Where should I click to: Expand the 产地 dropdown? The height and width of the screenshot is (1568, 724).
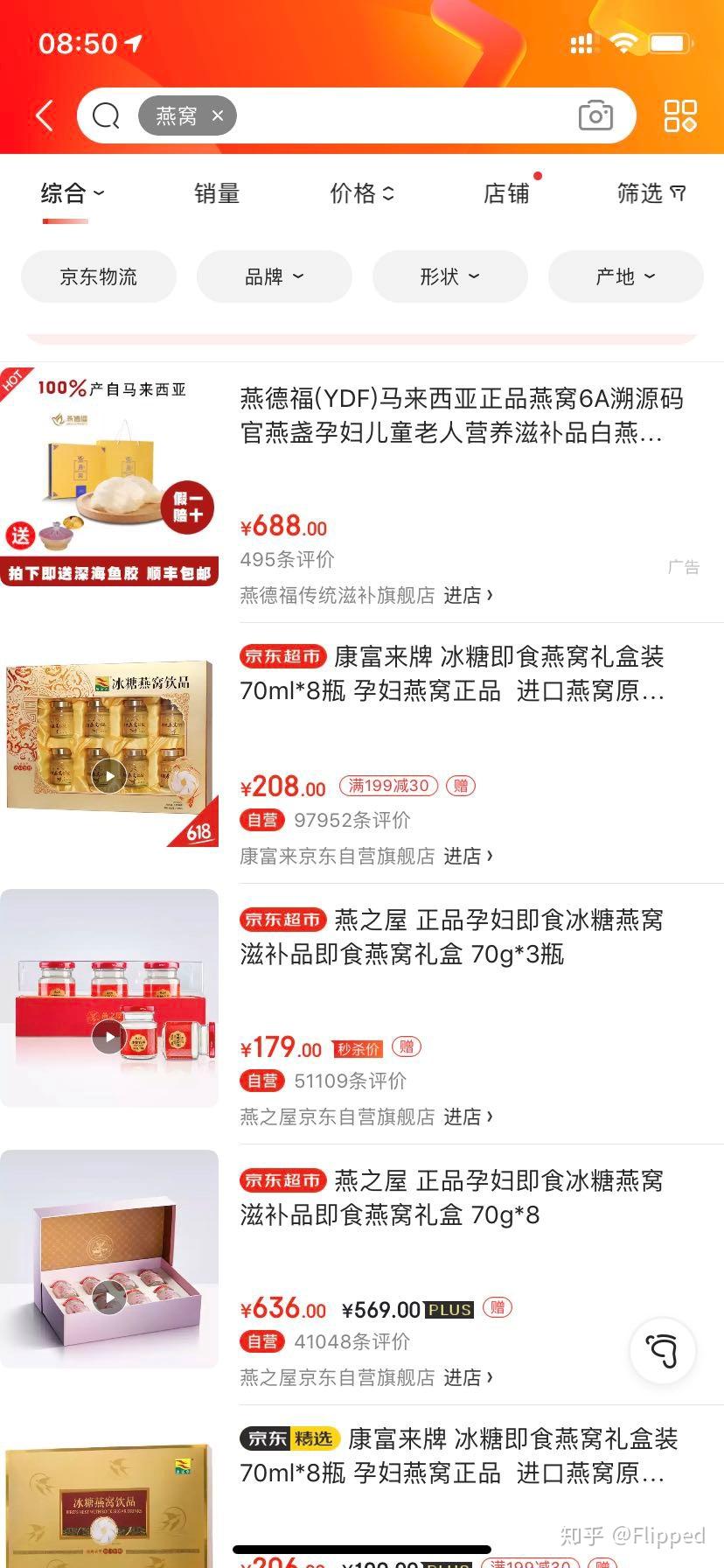tap(625, 277)
